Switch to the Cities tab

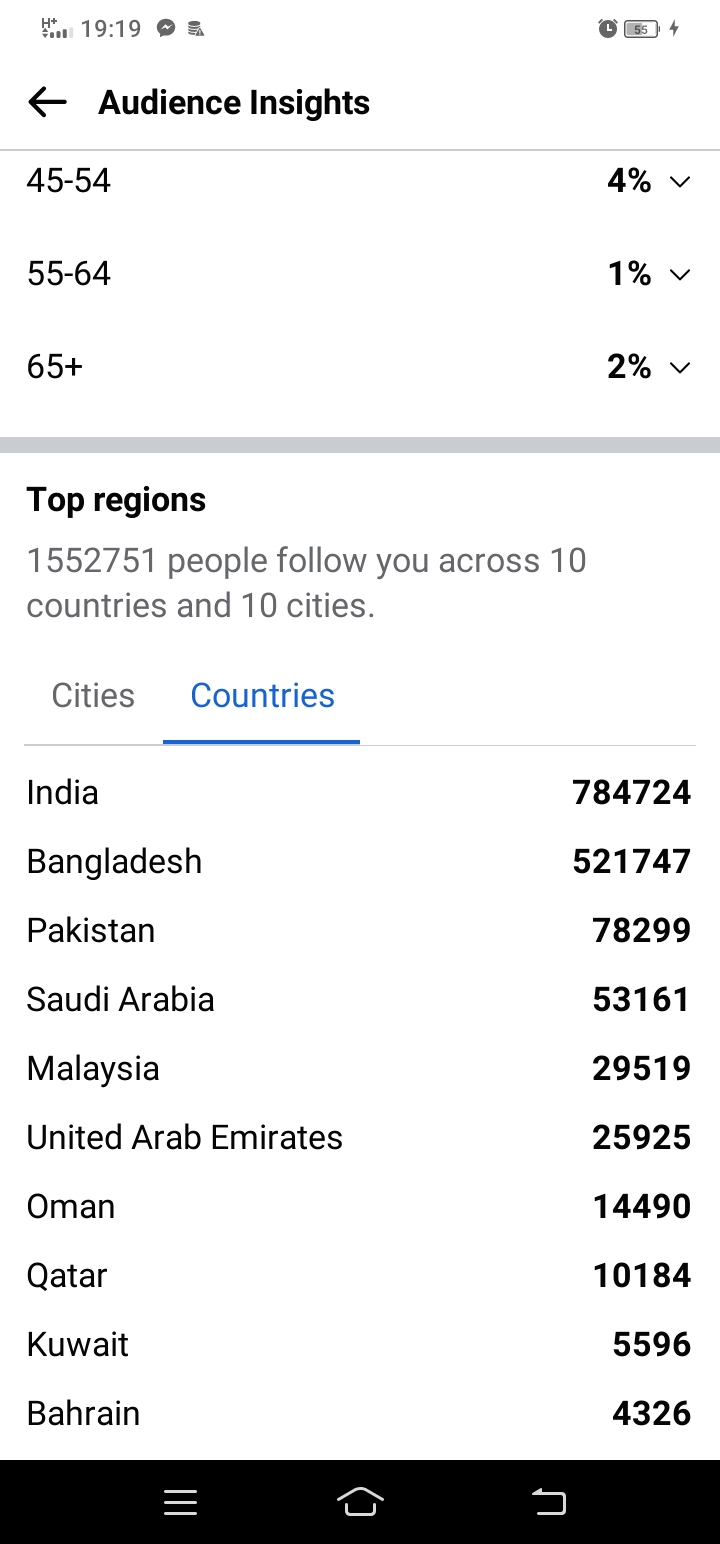(93, 696)
